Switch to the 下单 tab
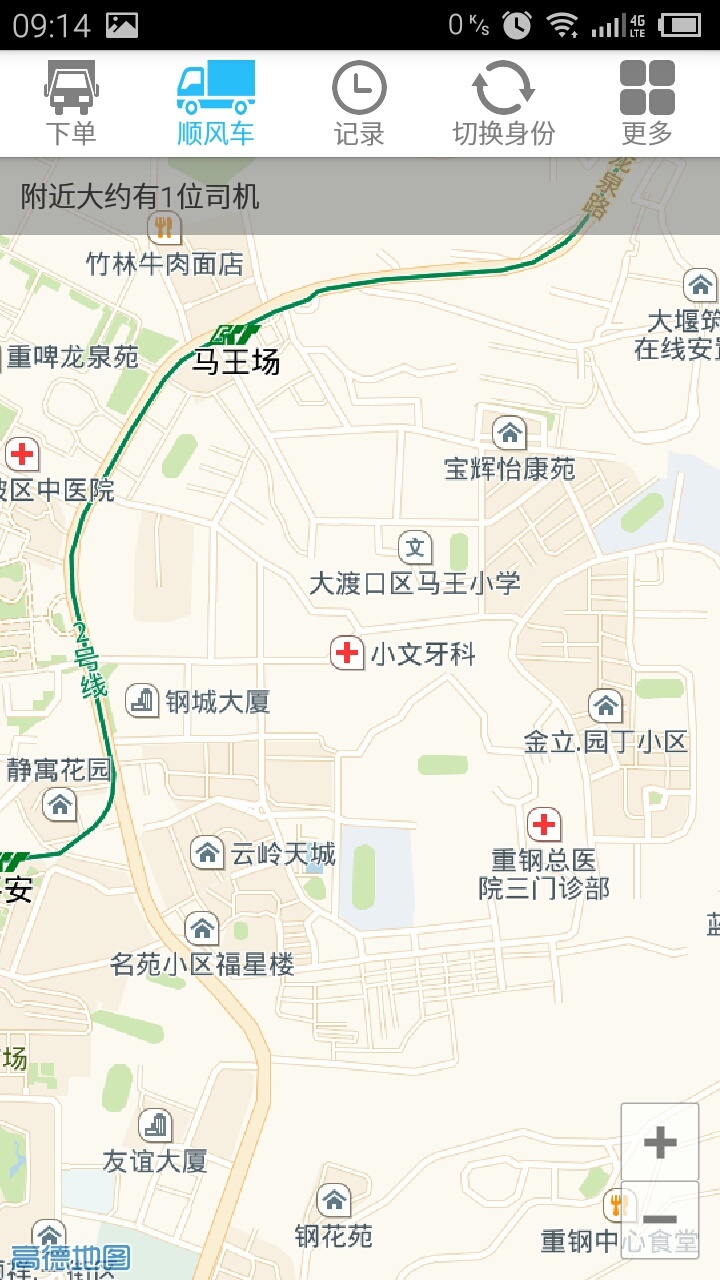720x1280 pixels. click(x=71, y=104)
